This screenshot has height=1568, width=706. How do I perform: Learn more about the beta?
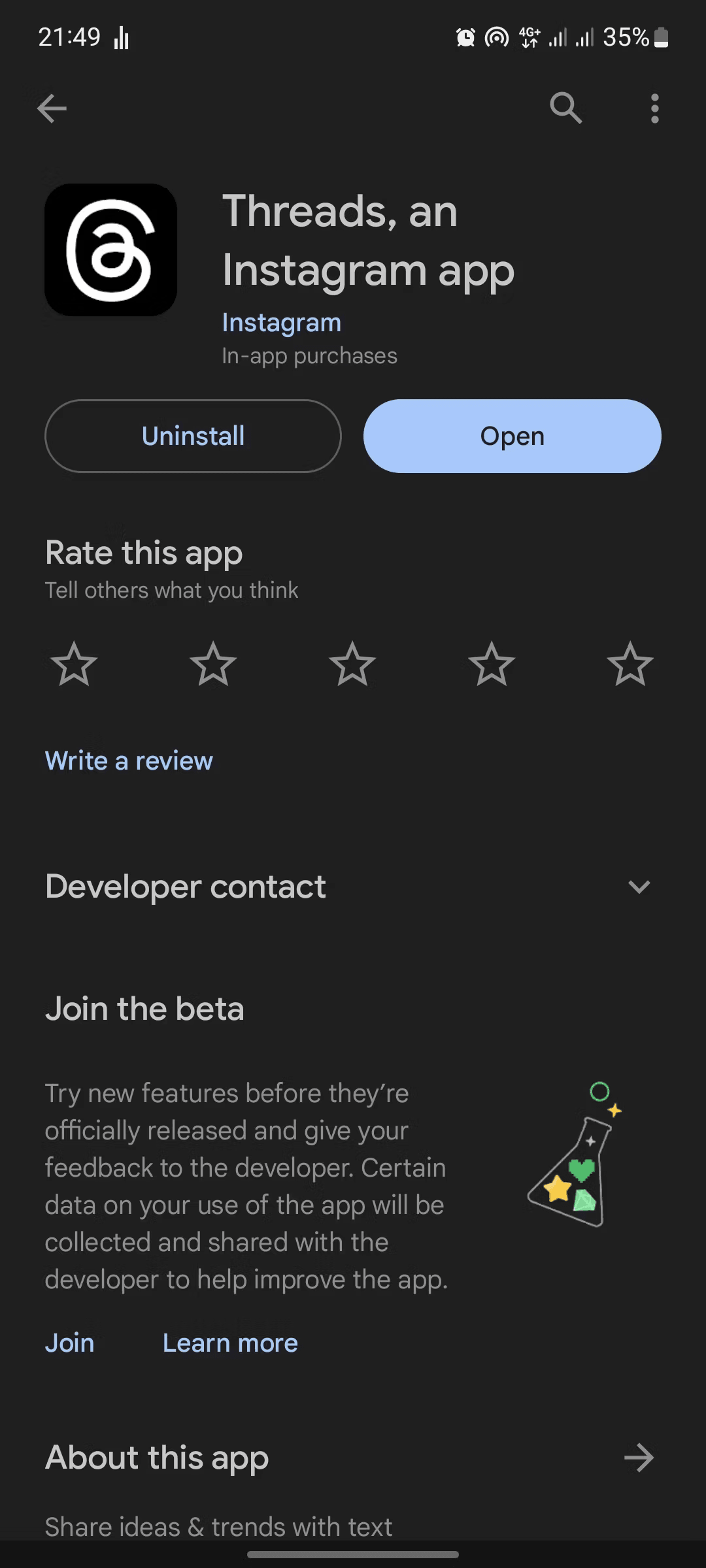click(230, 1343)
